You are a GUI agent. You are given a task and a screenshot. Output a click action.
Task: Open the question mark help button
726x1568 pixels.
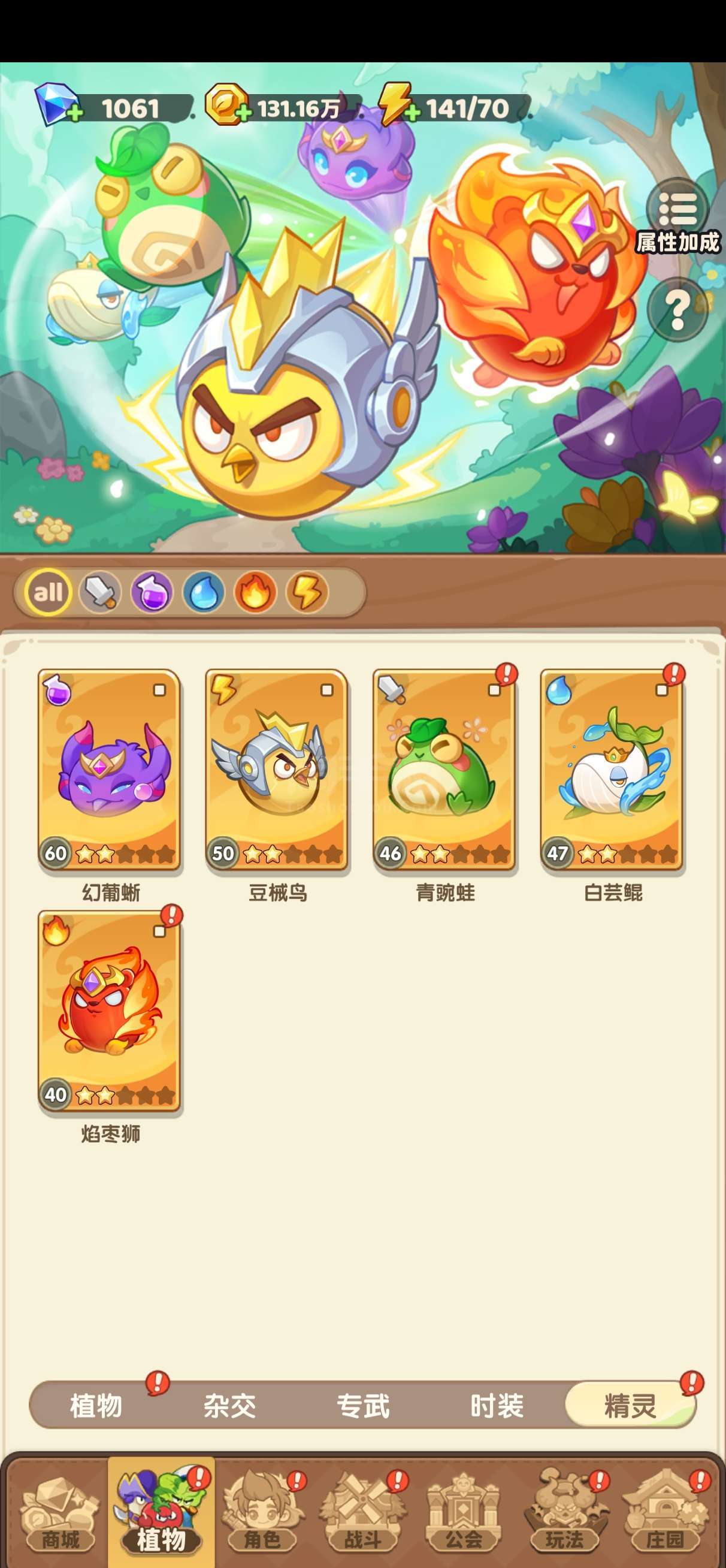[x=677, y=310]
